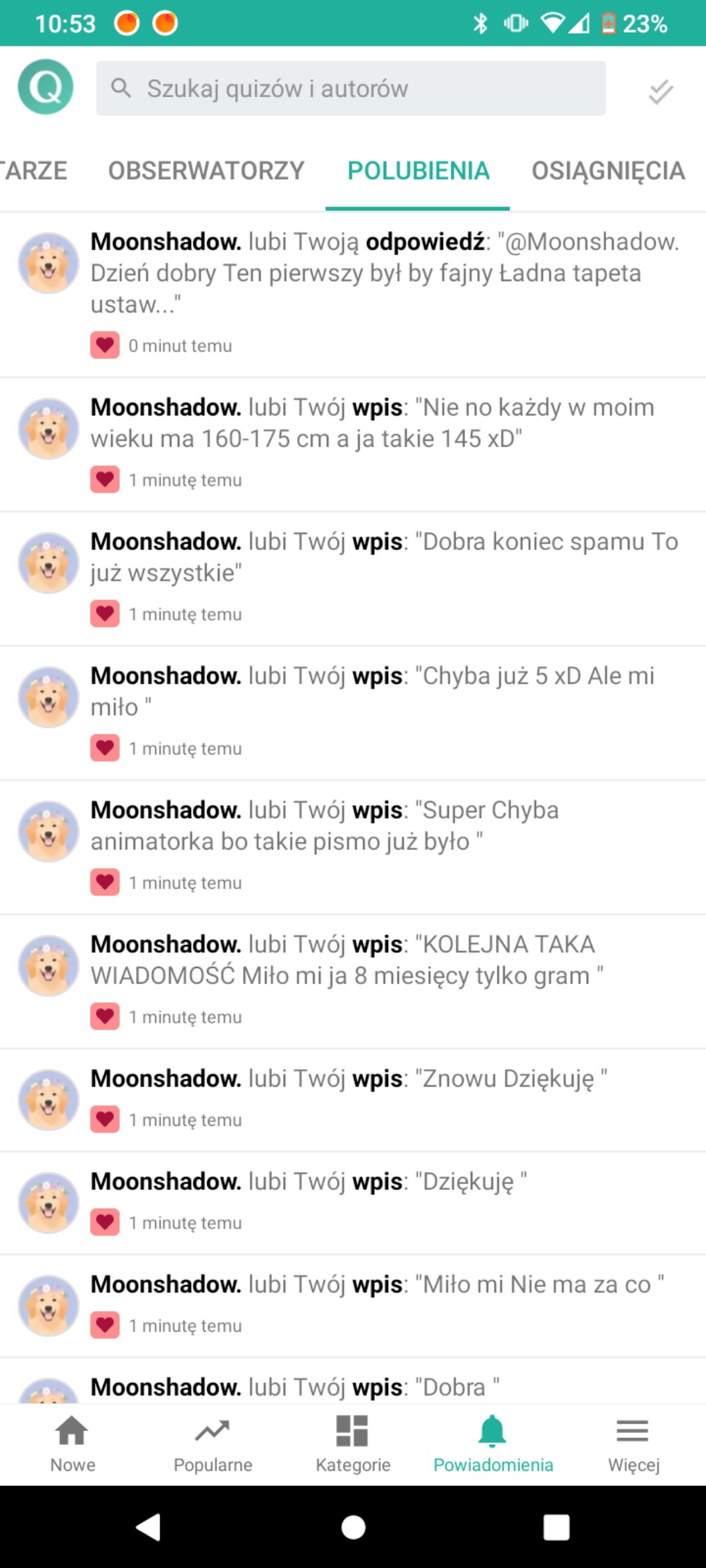
Task: Open the "Super Chyba animatorka" notification
Action: click(353, 848)
